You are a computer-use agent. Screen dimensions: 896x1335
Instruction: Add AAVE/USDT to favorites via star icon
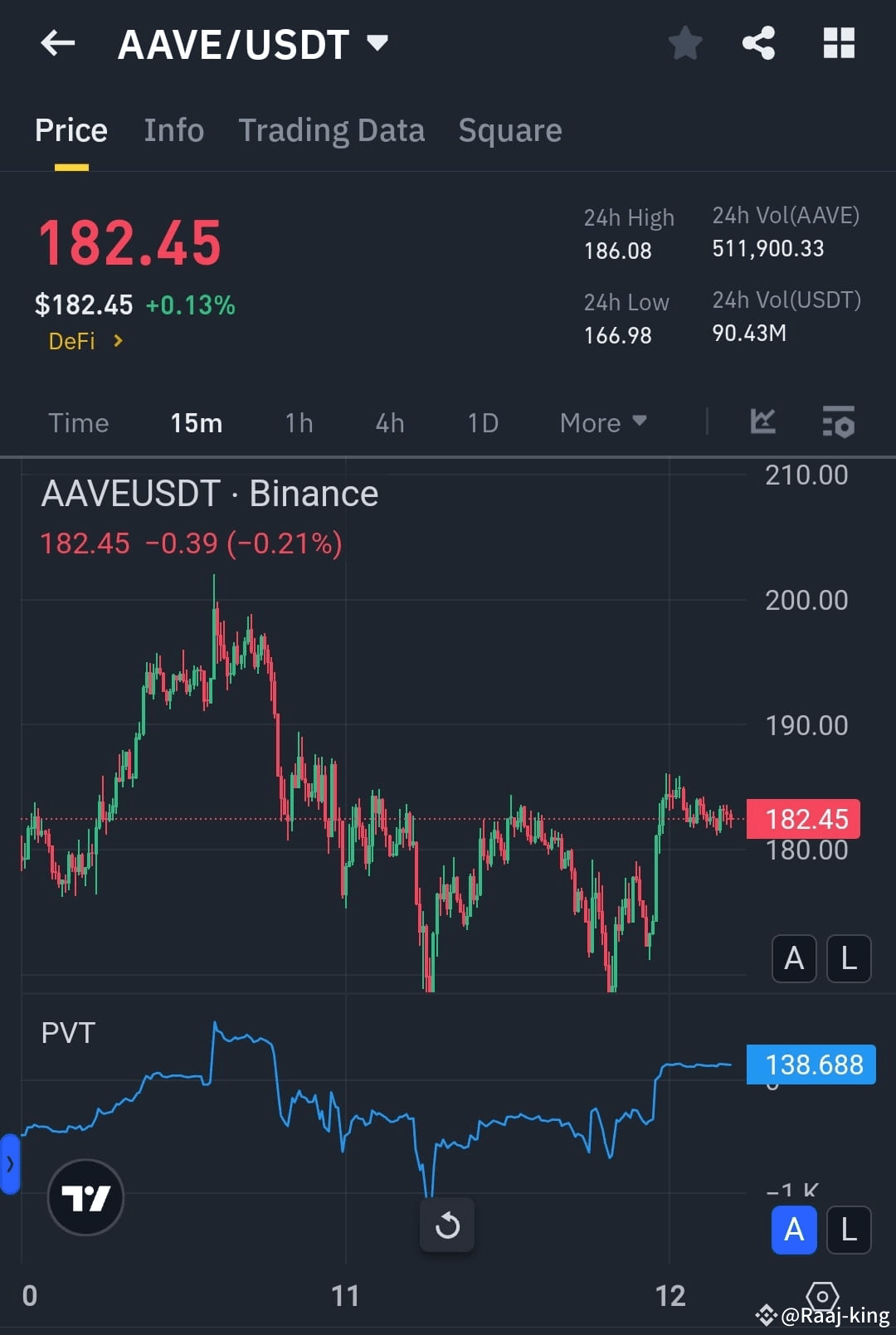click(685, 43)
